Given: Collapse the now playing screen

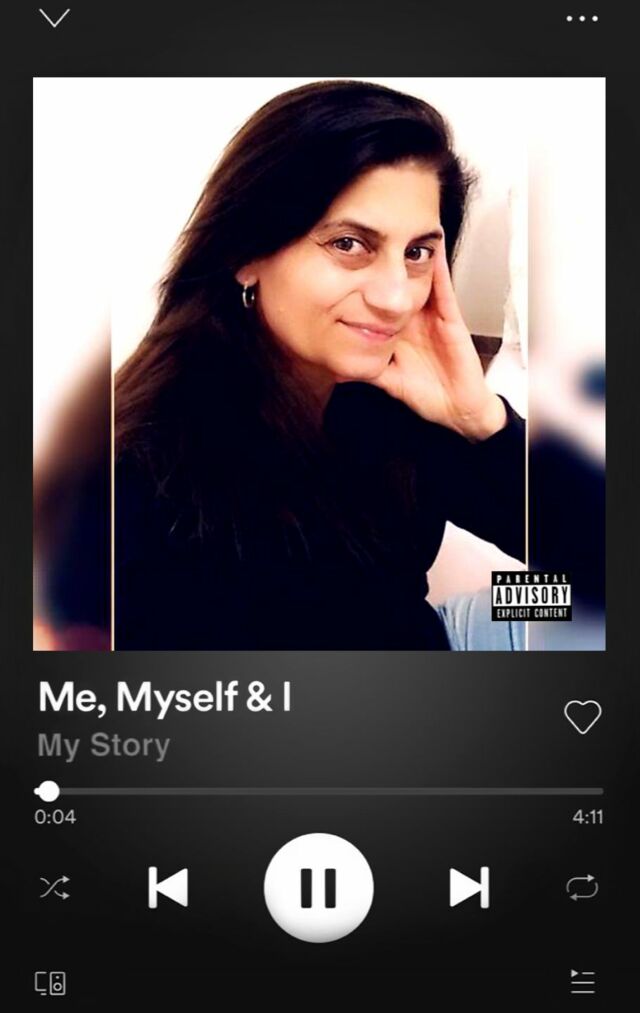Looking at the screenshot, I should pos(54,18).
